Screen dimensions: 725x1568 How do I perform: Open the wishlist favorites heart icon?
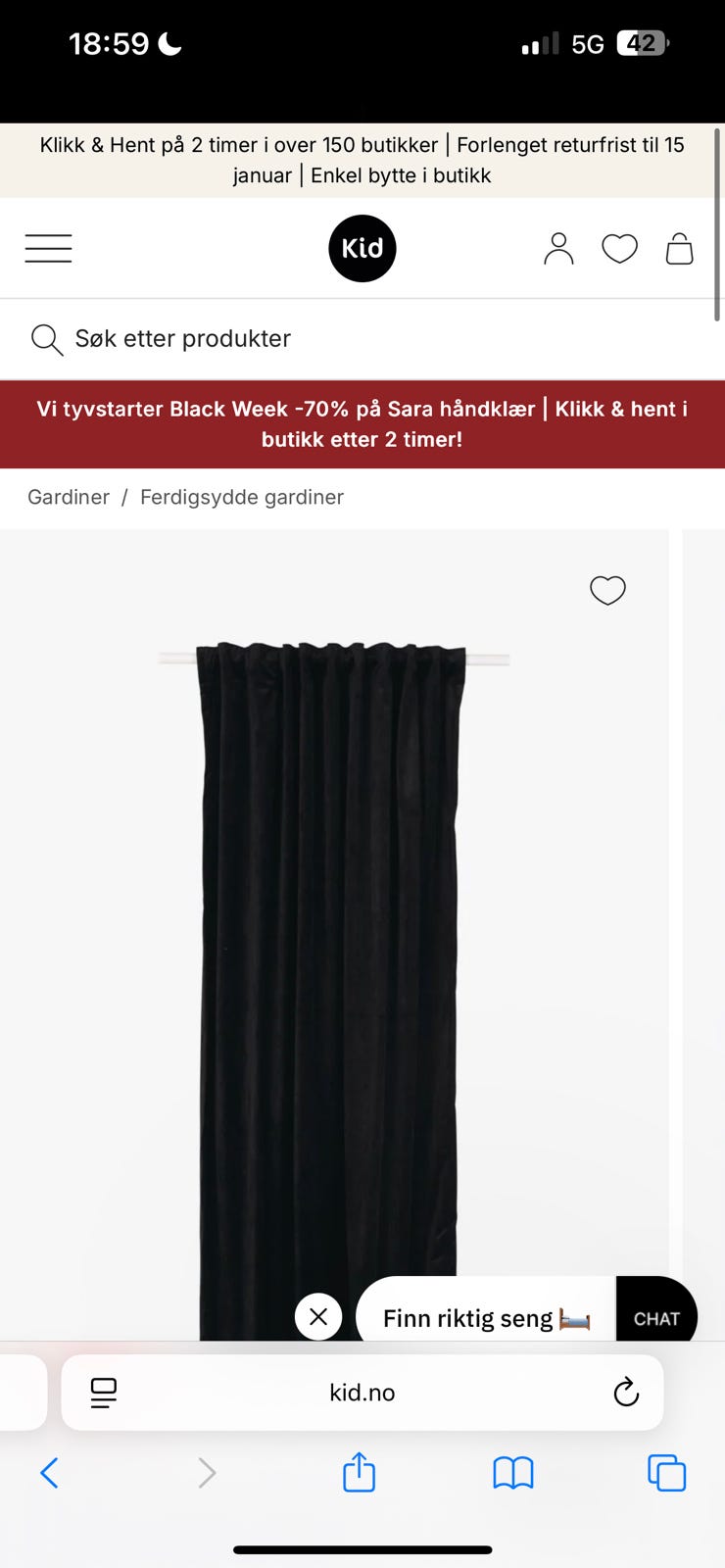(x=619, y=248)
